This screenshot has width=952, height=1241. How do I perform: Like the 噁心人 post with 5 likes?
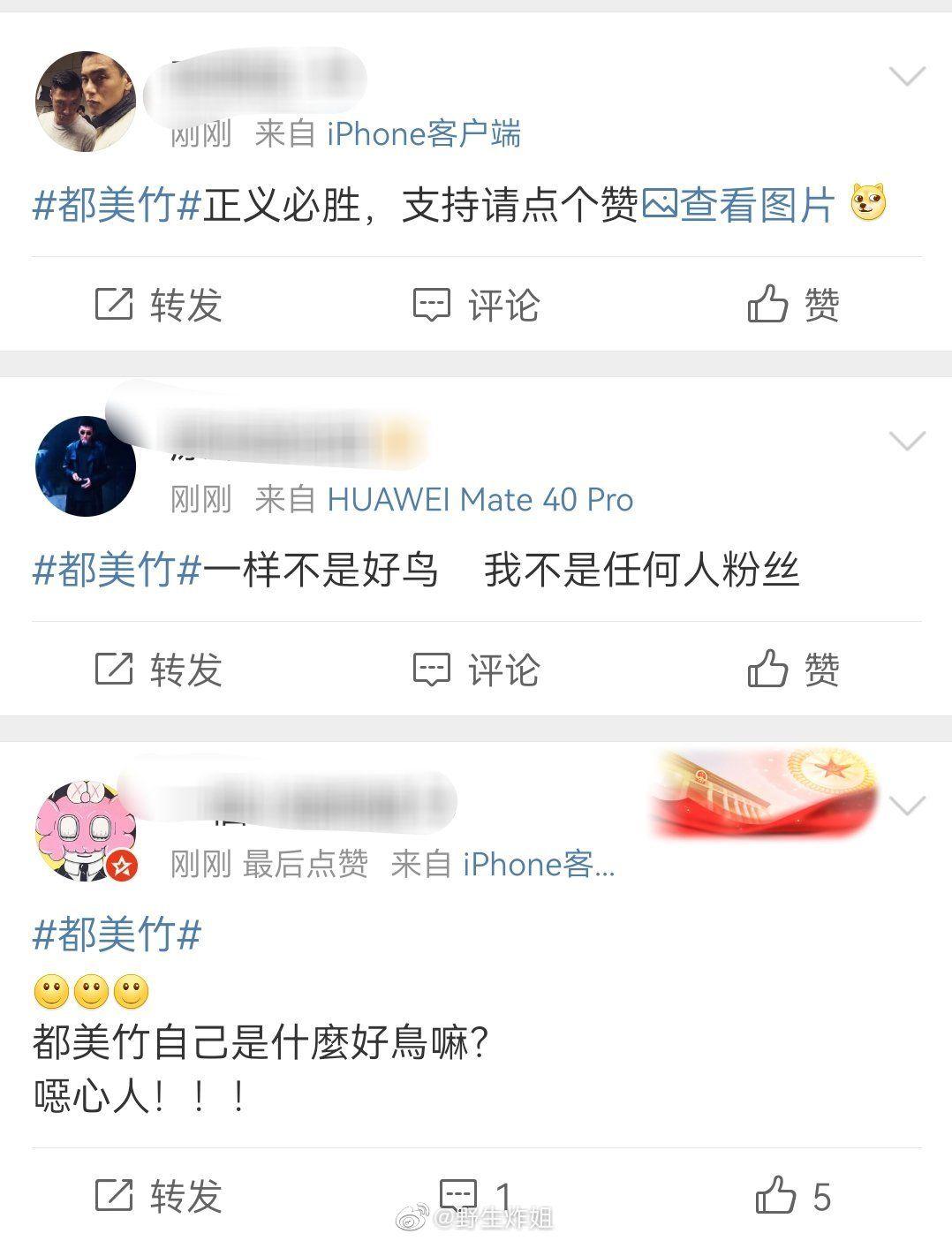tap(793, 1198)
